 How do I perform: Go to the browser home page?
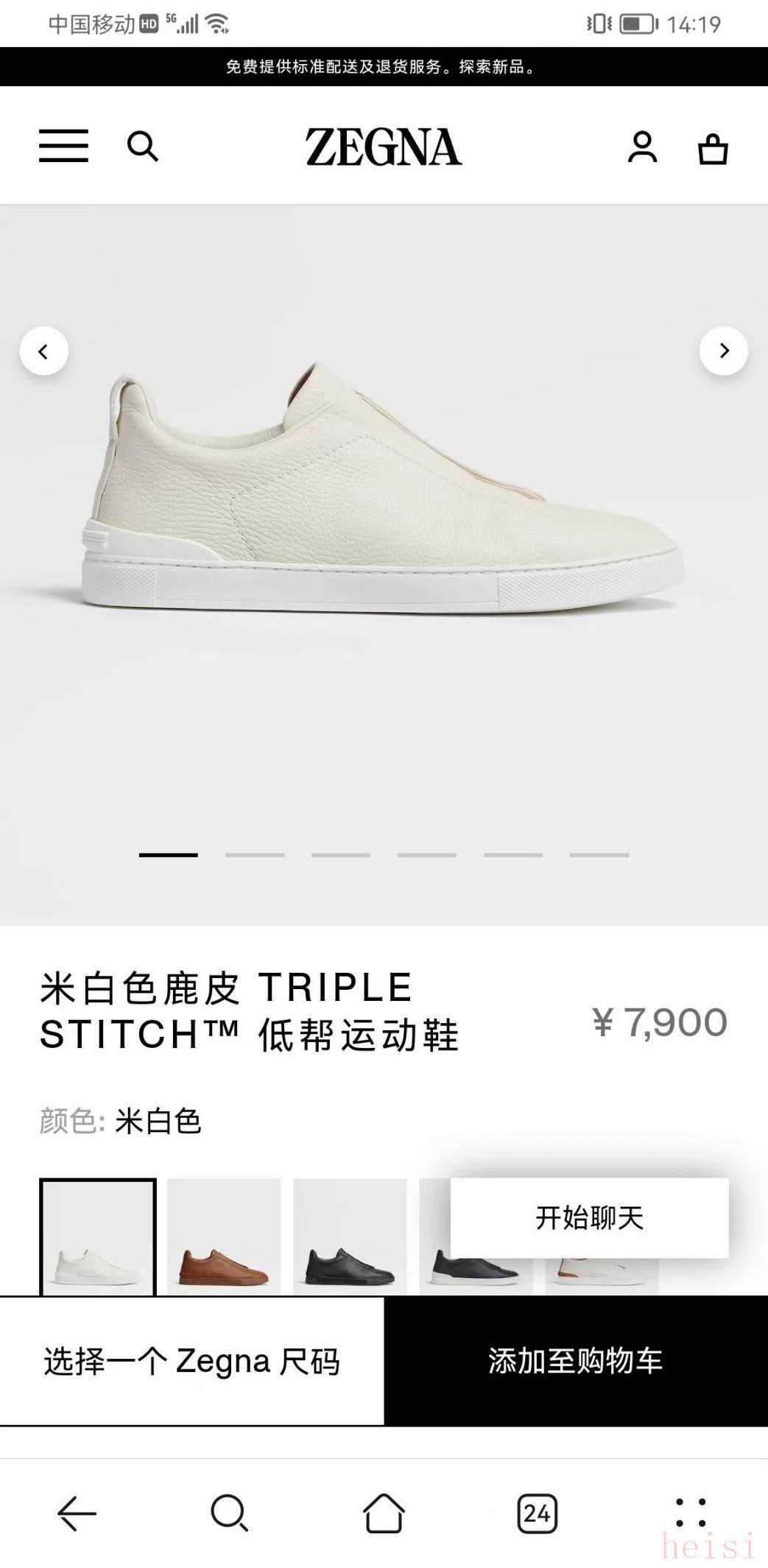(x=384, y=1513)
